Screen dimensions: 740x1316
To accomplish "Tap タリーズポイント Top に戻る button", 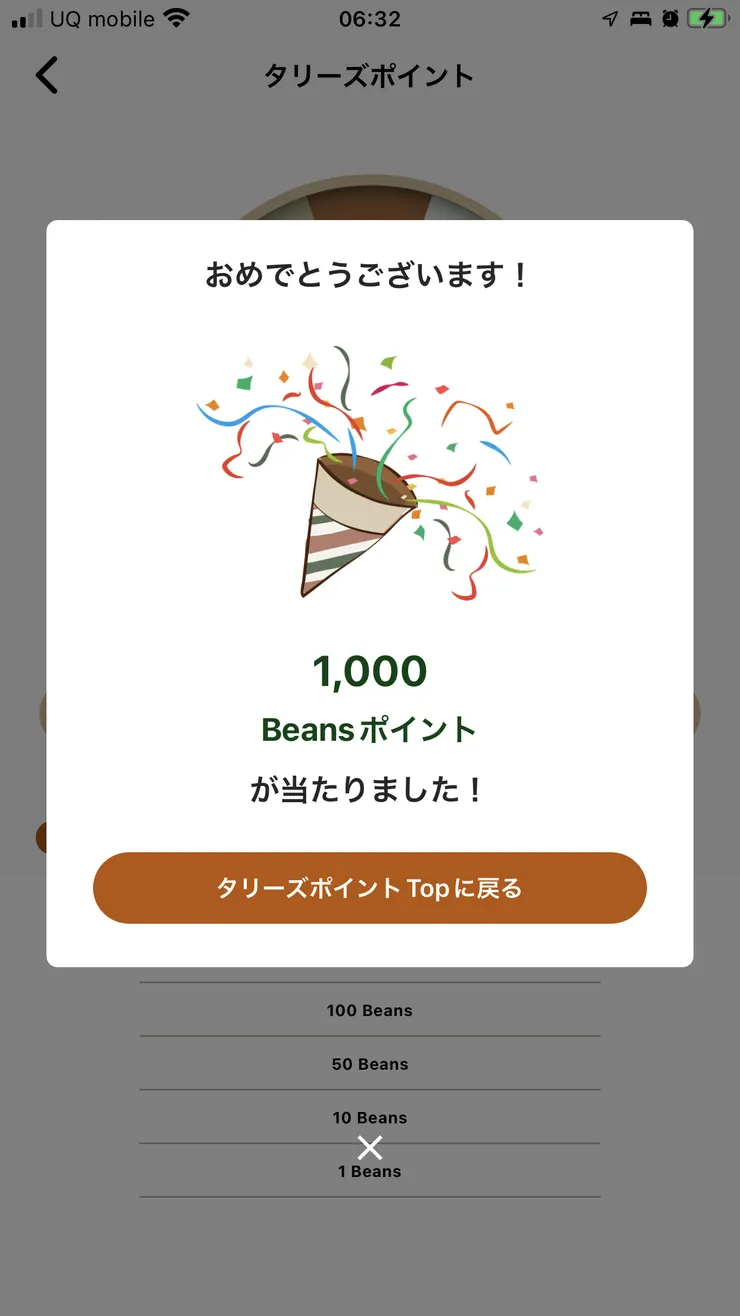I will click(x=370, y=887).
